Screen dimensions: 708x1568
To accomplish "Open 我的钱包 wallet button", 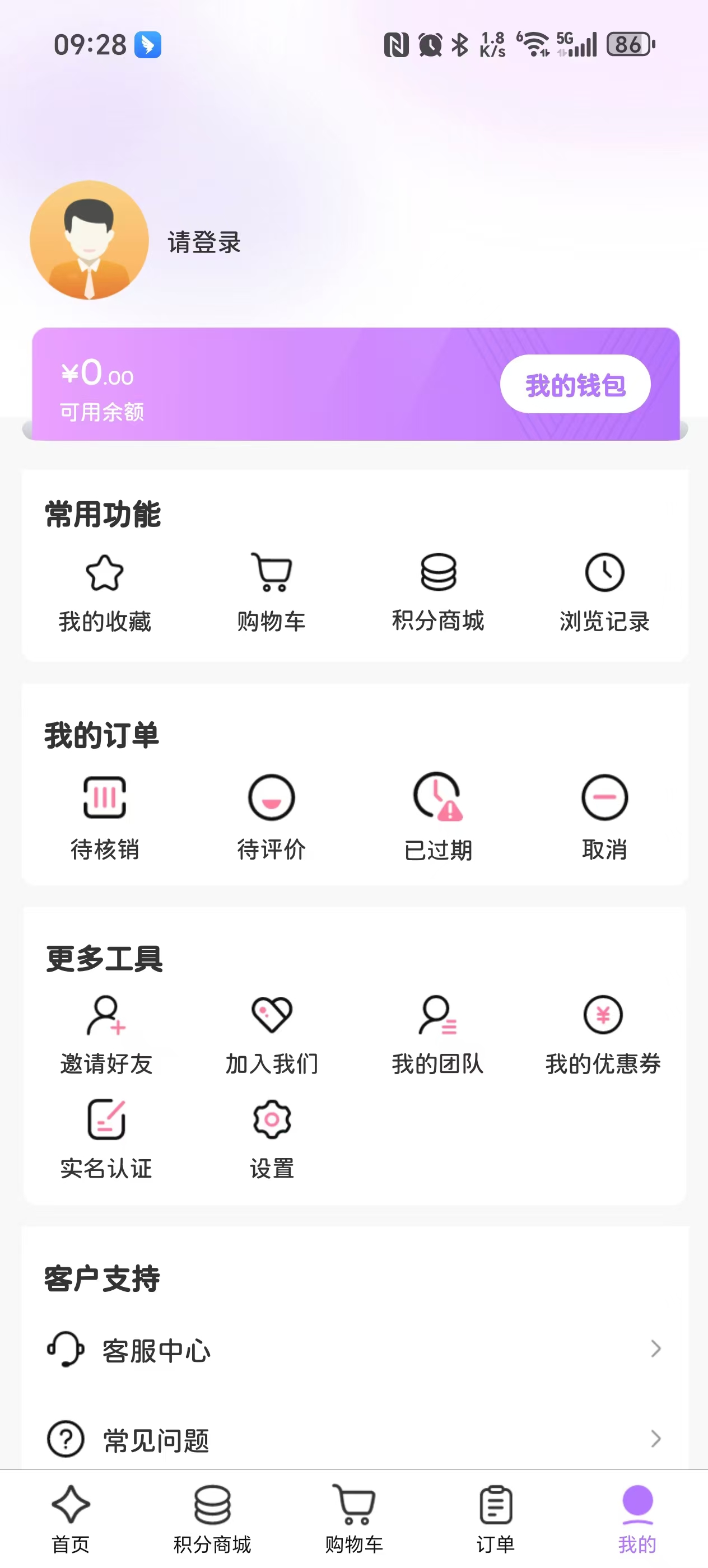I will pyautogui.click(x=575, y=385).
